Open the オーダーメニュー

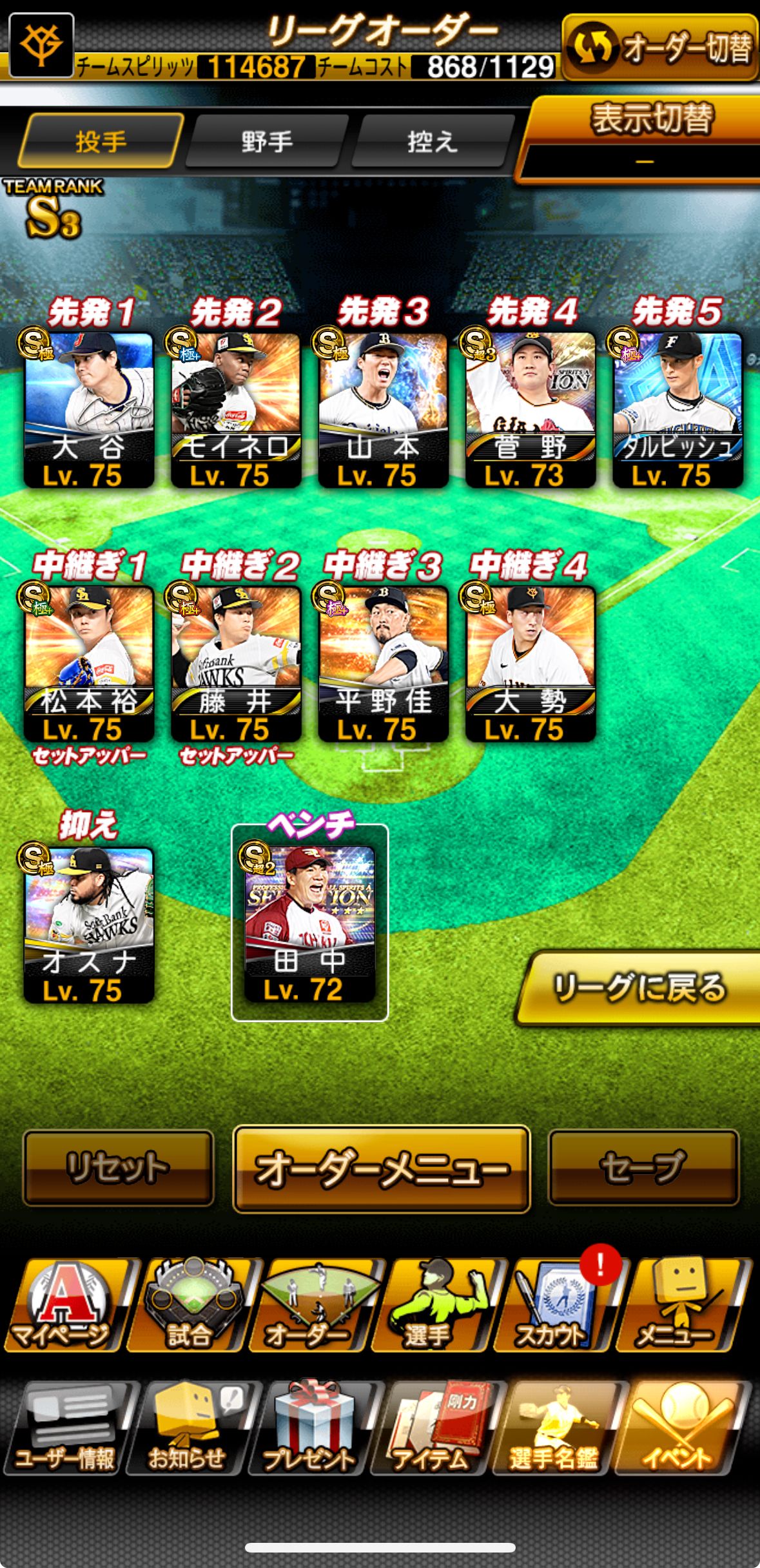tap(382, 1168)
